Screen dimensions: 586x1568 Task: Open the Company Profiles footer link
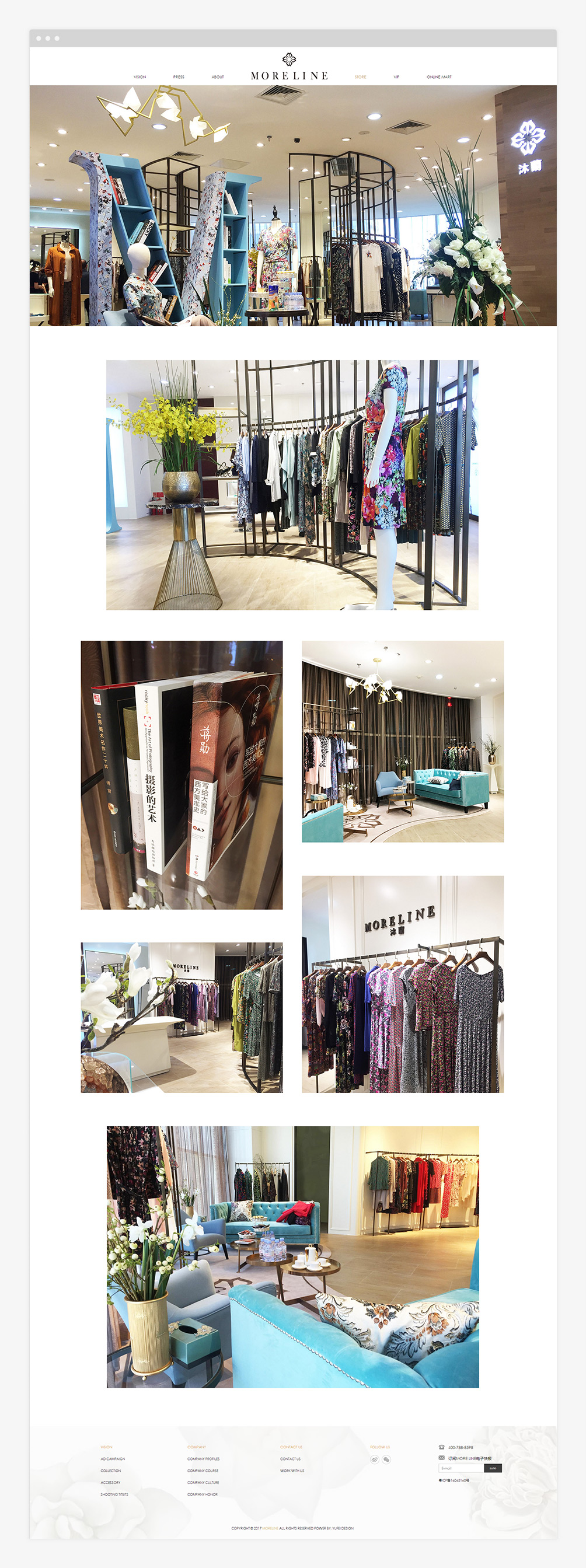203,1458
